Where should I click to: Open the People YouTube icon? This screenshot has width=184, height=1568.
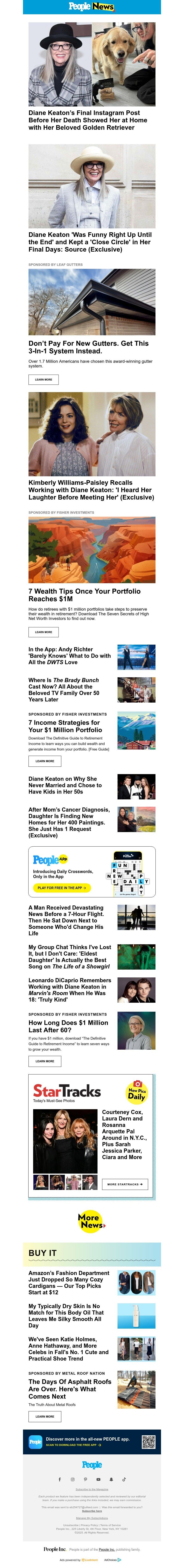pos(98,1479)
